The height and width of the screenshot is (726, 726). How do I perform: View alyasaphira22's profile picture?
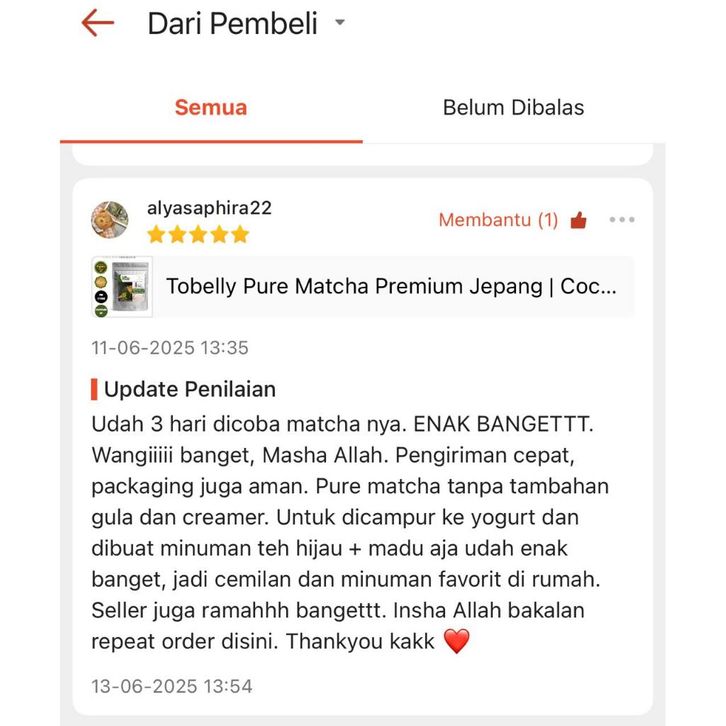[x=110, y=220]
